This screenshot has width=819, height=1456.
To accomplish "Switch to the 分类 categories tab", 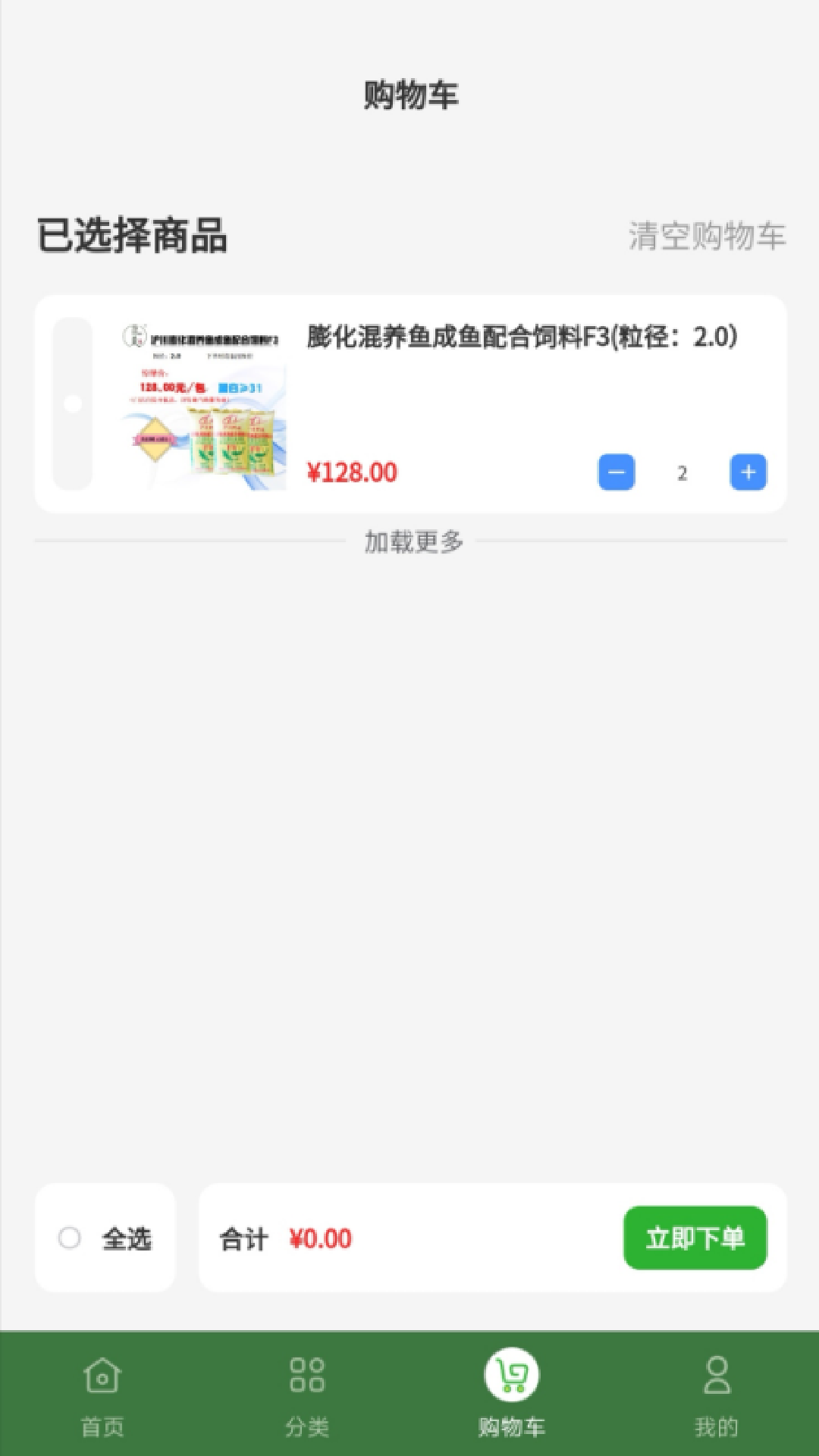I will [x=307, y=1395].
